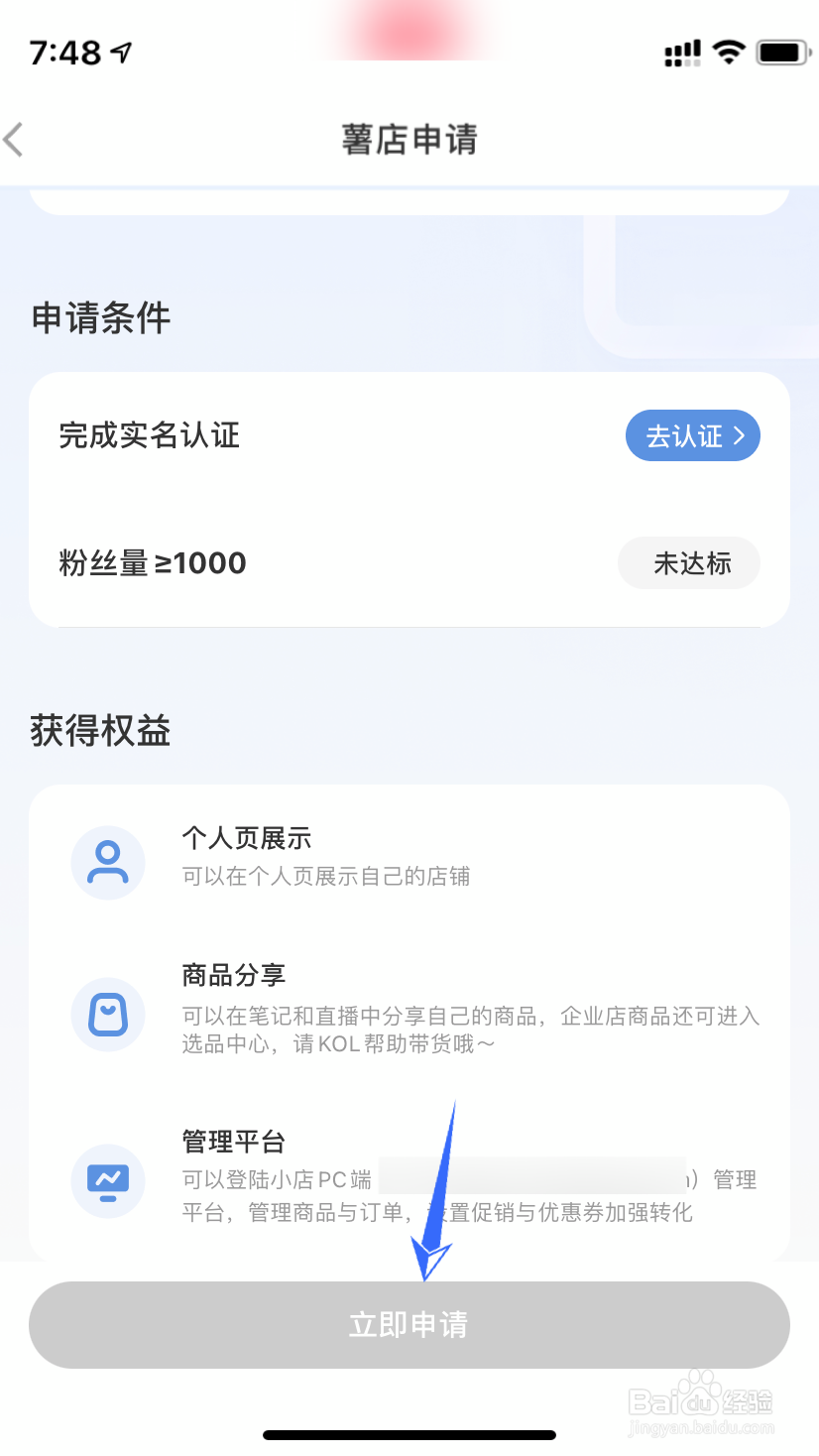This screenshot has width=819, height=1456.
Task: Click the 完成实名认证 requirement text
Action: click(x=150, y=435)
